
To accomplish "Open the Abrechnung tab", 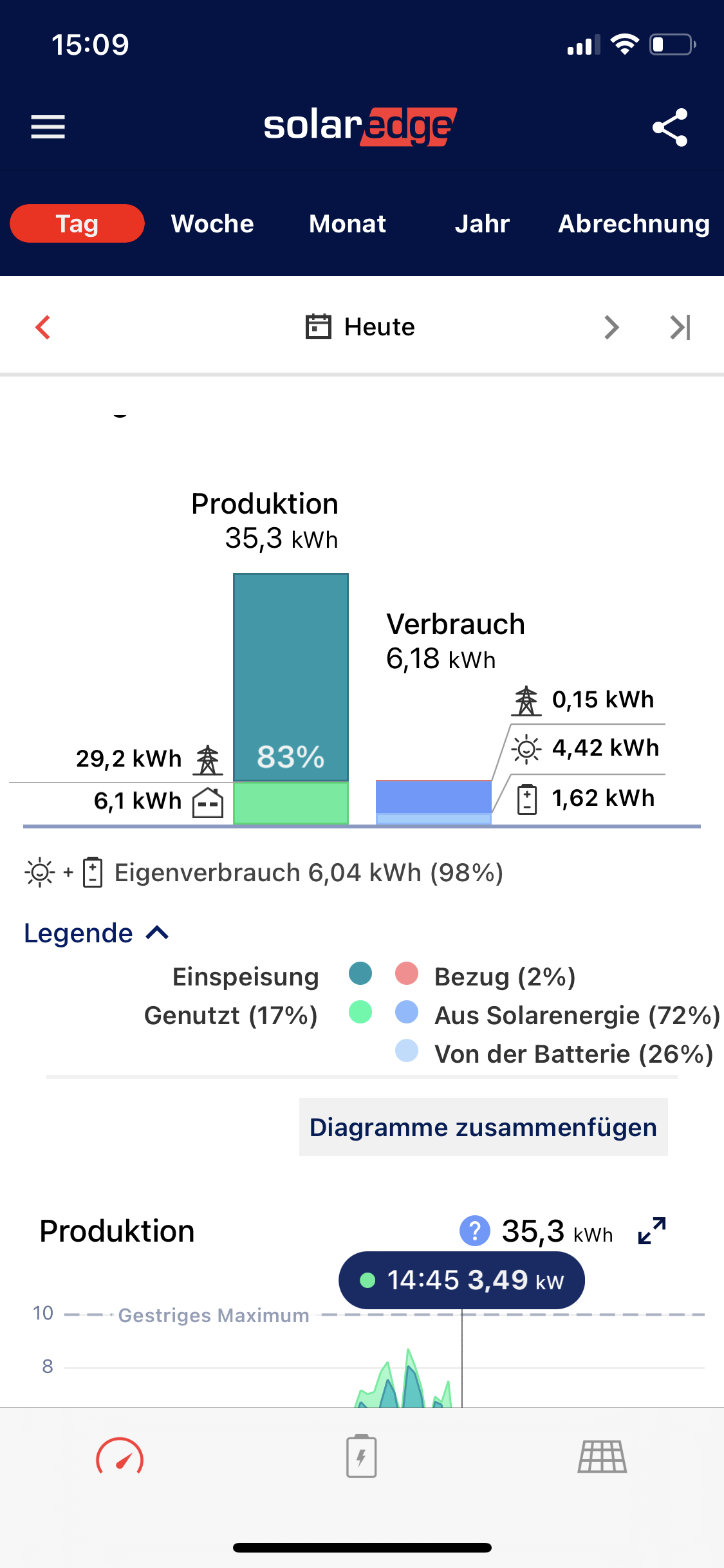I will 633,223.
